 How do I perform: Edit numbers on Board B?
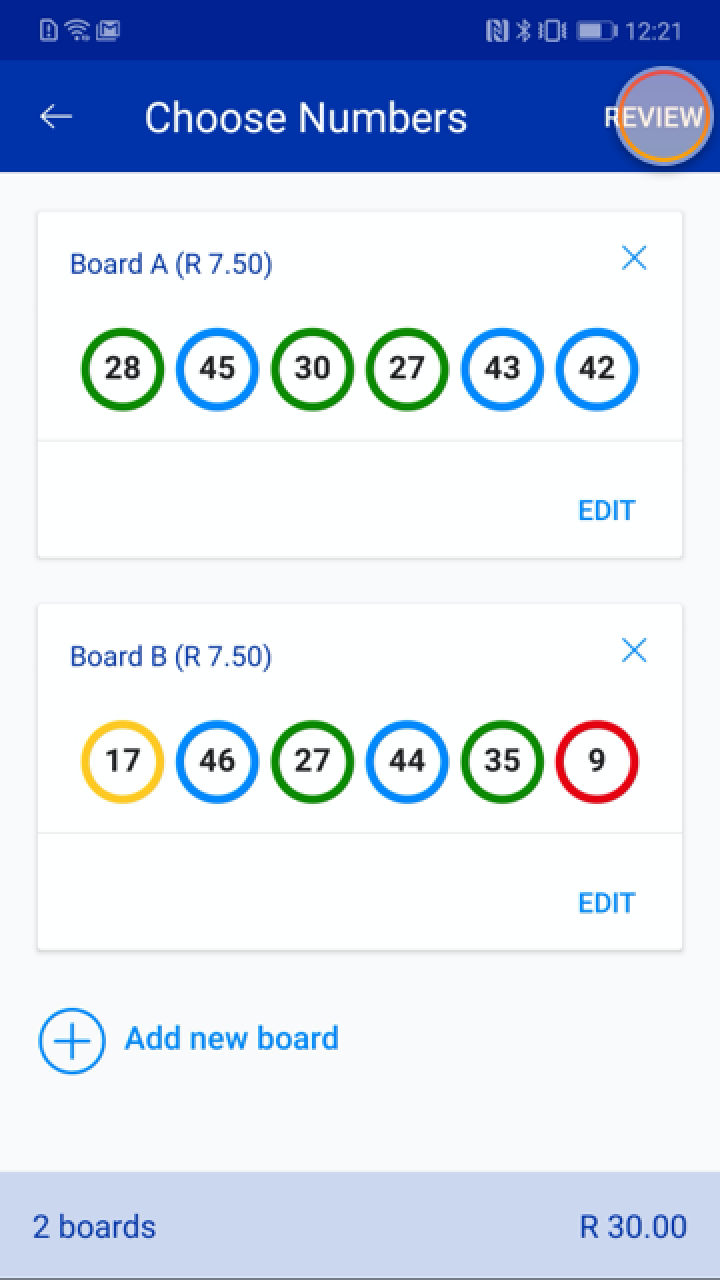click(x=606, y=903)
